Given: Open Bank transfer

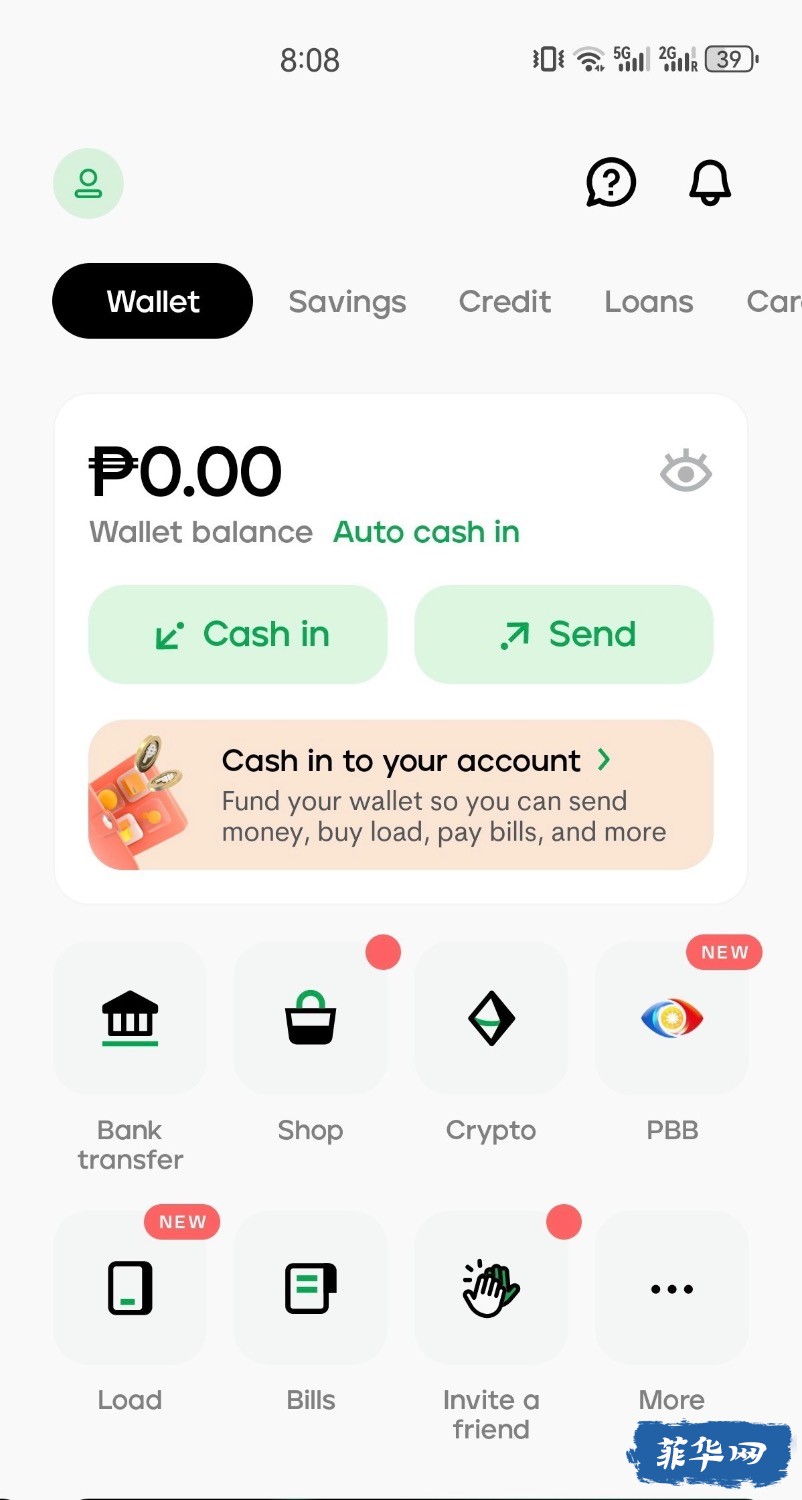Looking at the screenshot, I should [130, 1019].
